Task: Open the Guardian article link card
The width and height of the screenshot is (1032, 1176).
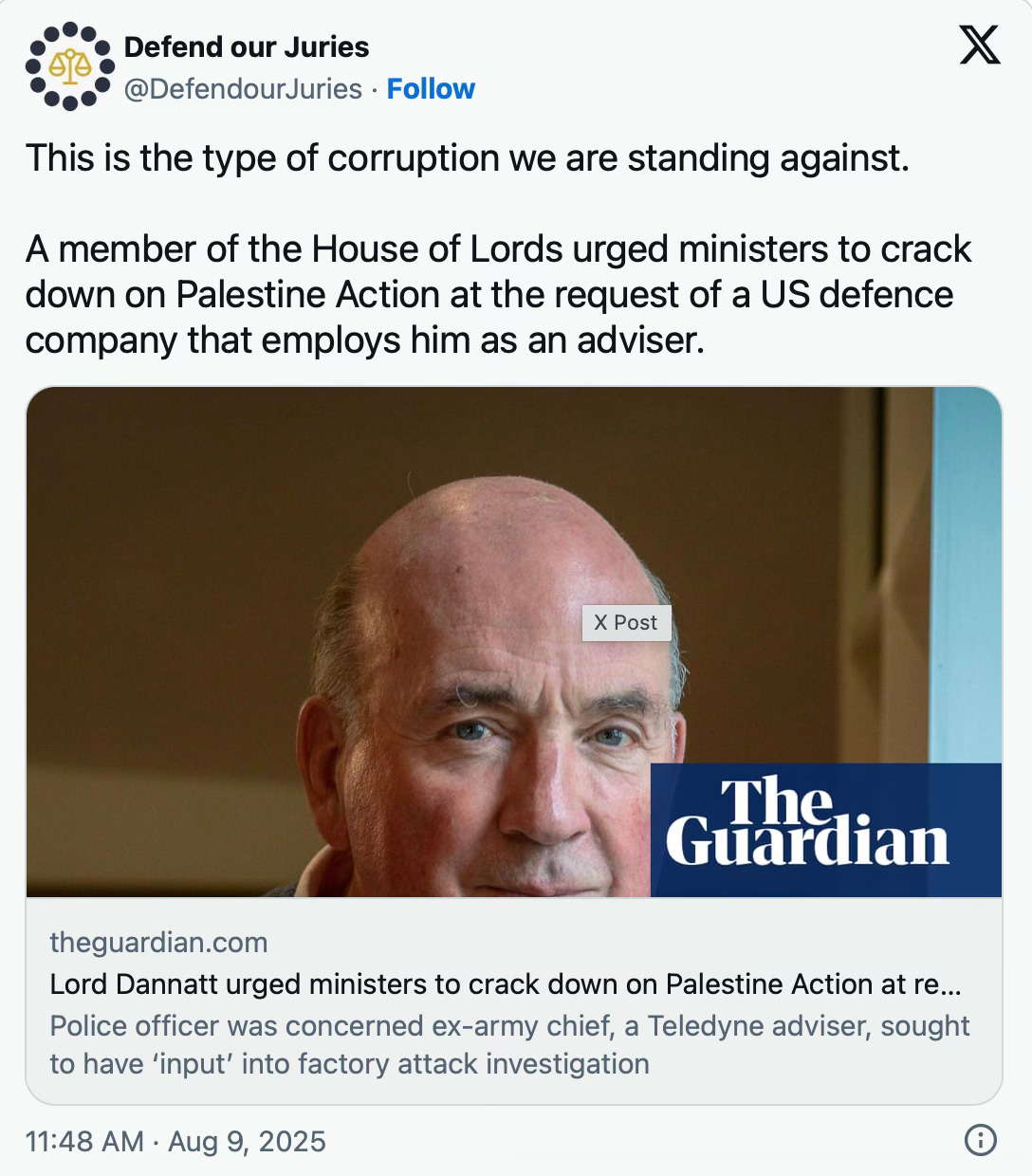Action: [514, 745]
